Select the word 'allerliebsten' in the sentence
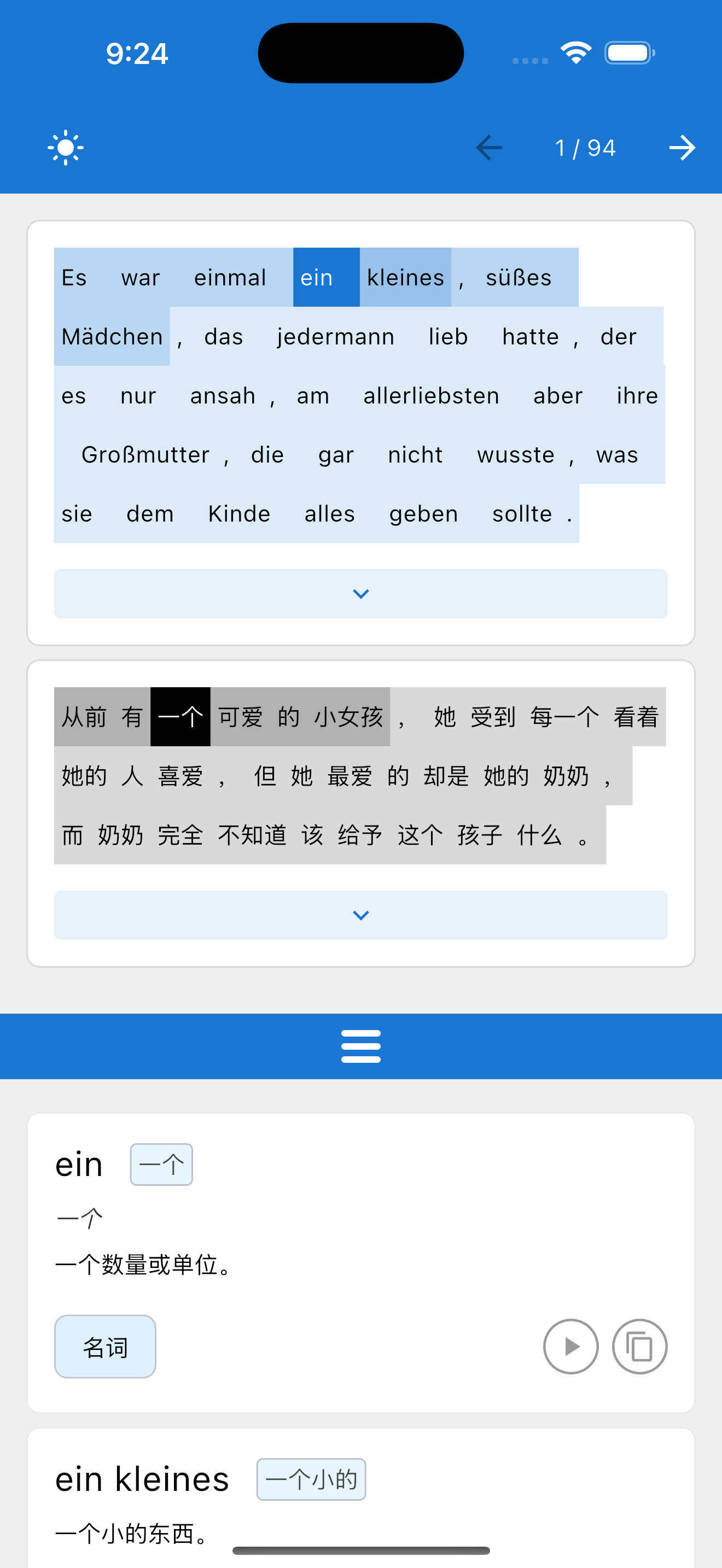 (x=431, y=396)
